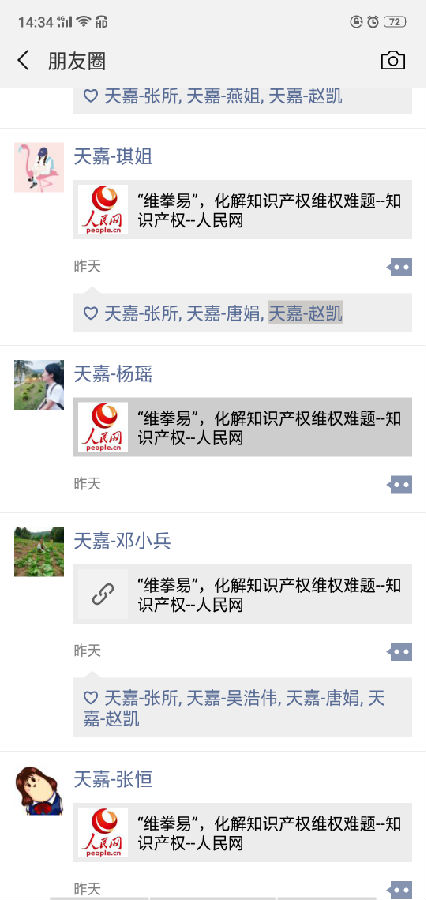View 天嘉-琪姐's avatar
This screenshot has width=426, height=900.
tap(39, 167)
